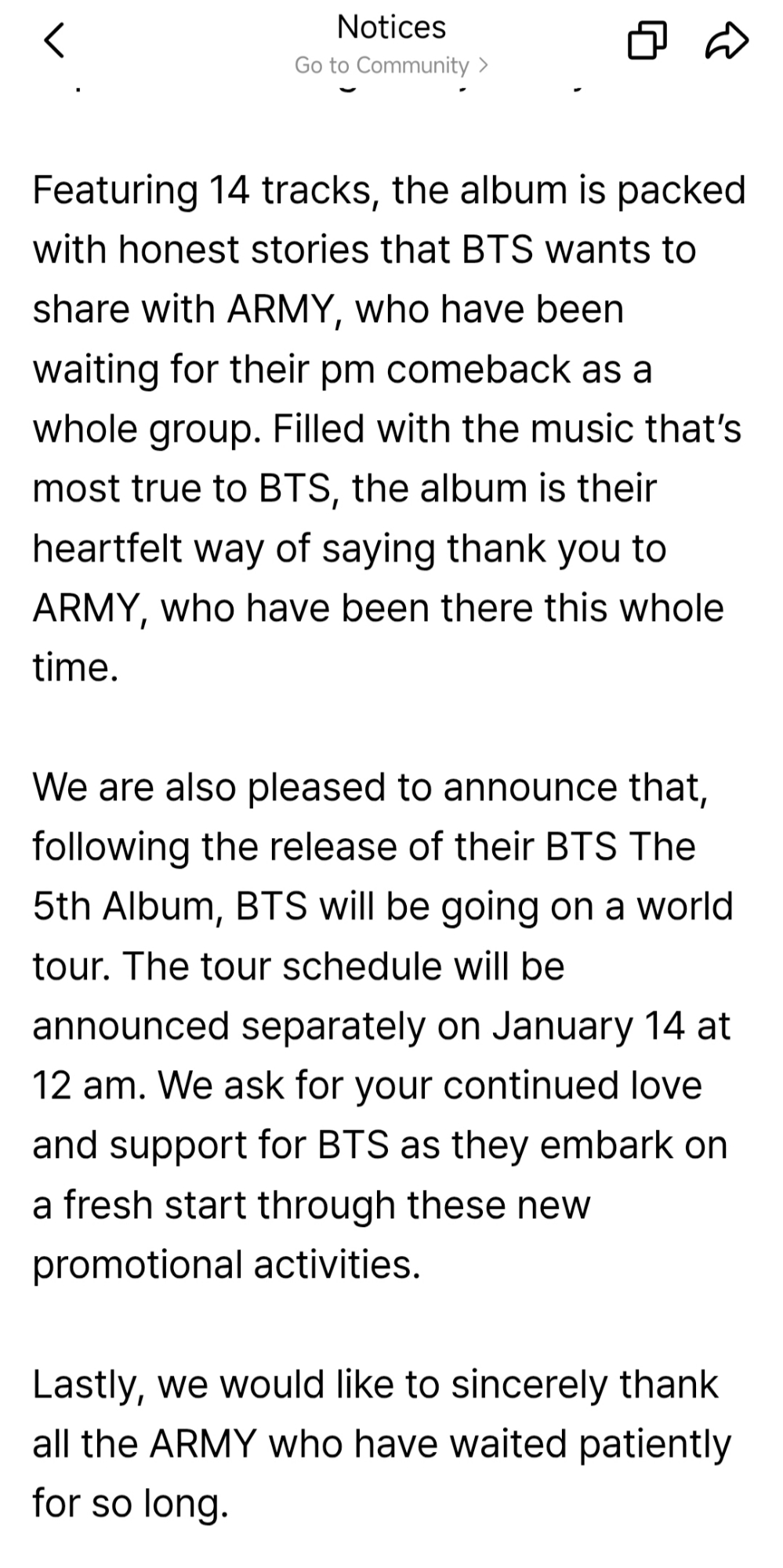The height and width of the screenshot is (1568, 783).
Task: Go back from the Notices page
Action: point(53,41)
